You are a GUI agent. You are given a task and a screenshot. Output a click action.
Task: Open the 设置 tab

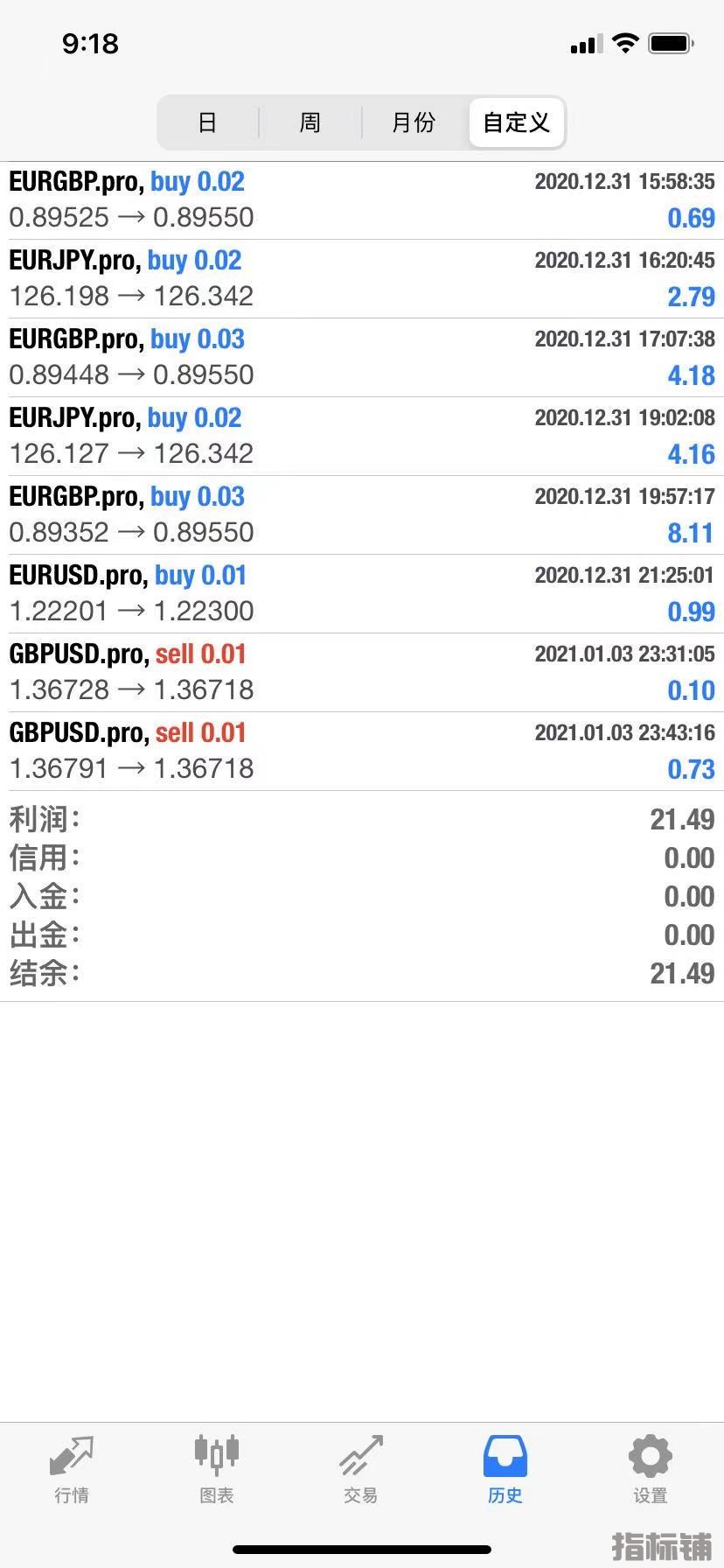point(650,1470)
